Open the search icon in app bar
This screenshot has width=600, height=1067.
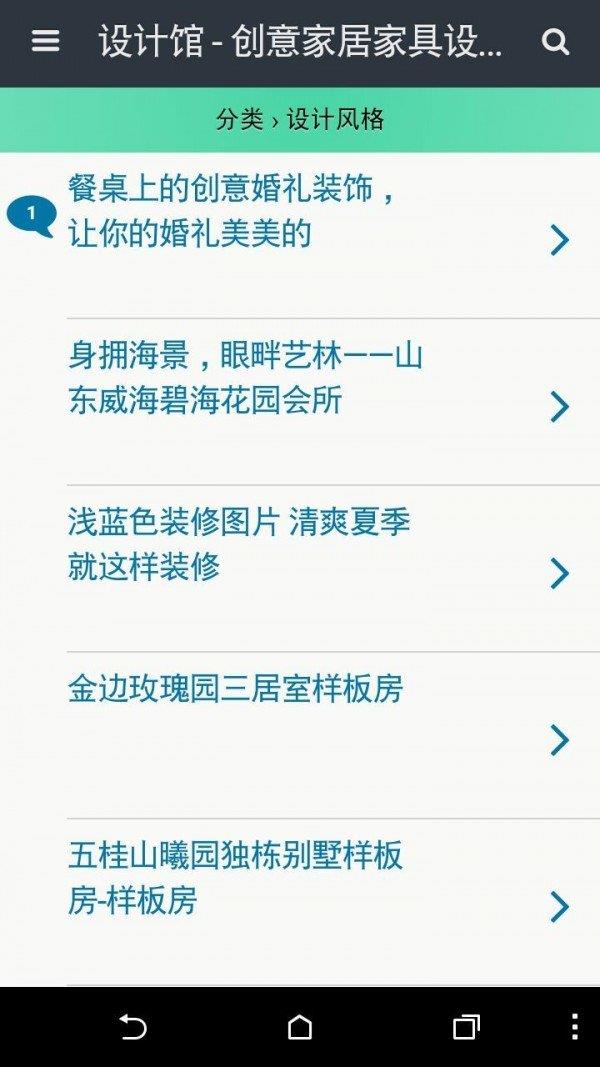[x=555, y=42]
